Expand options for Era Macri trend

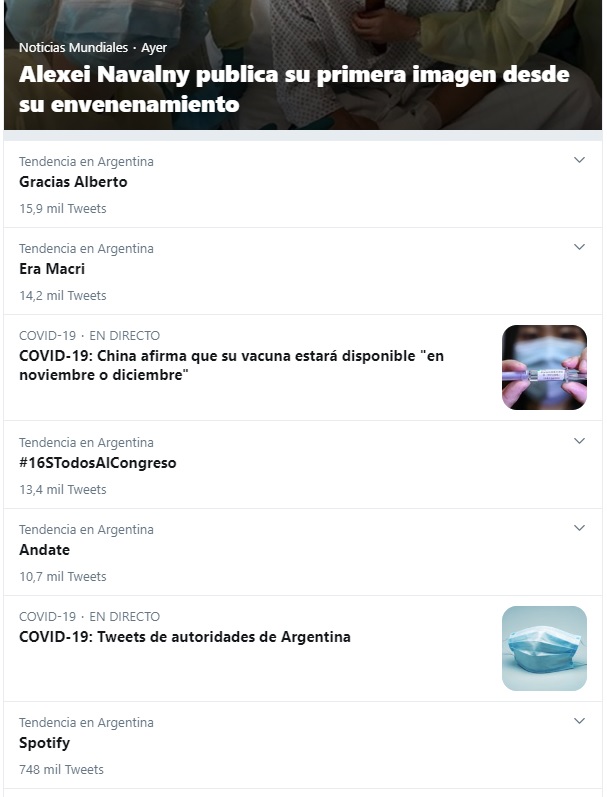point(579,247)
